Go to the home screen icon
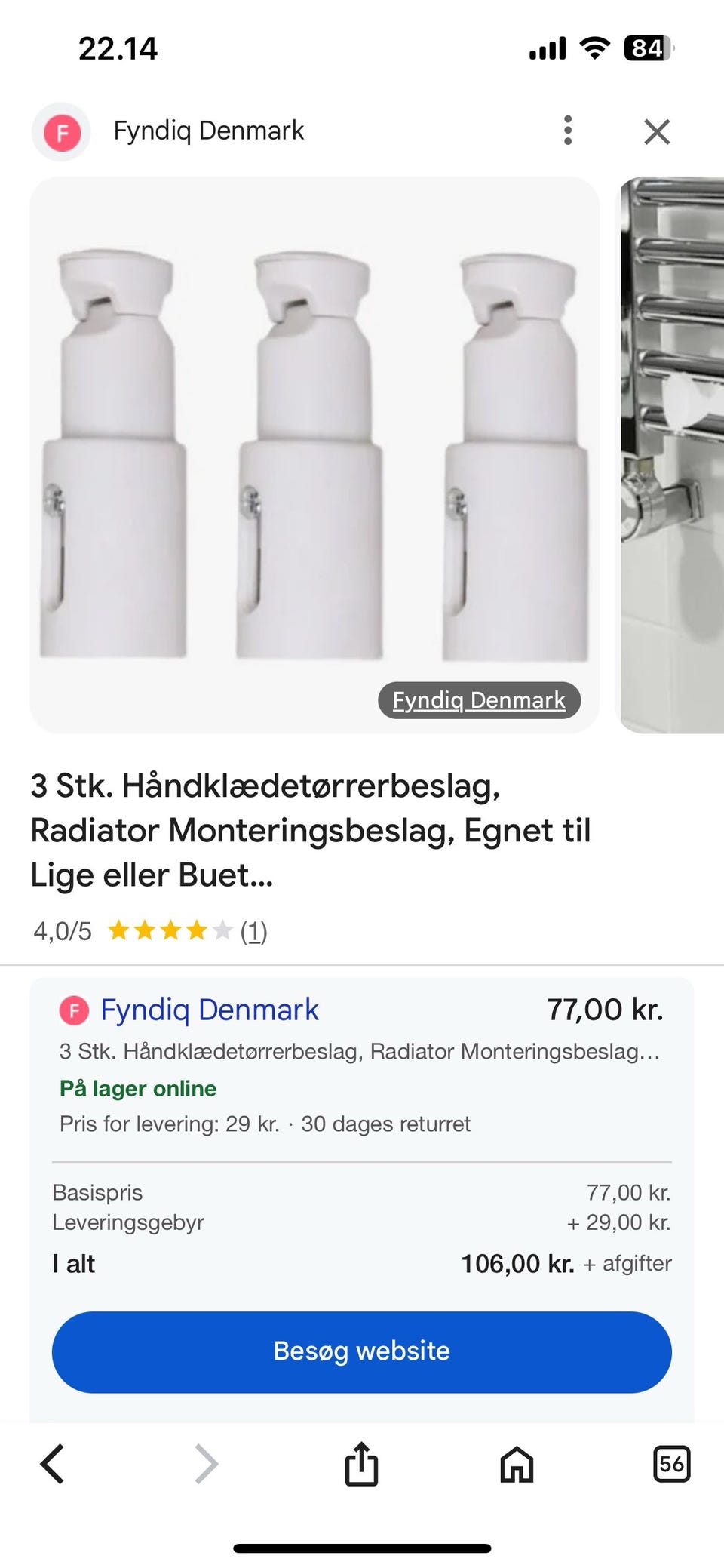Viewport: 724px width, 1568px height. 516,1465
